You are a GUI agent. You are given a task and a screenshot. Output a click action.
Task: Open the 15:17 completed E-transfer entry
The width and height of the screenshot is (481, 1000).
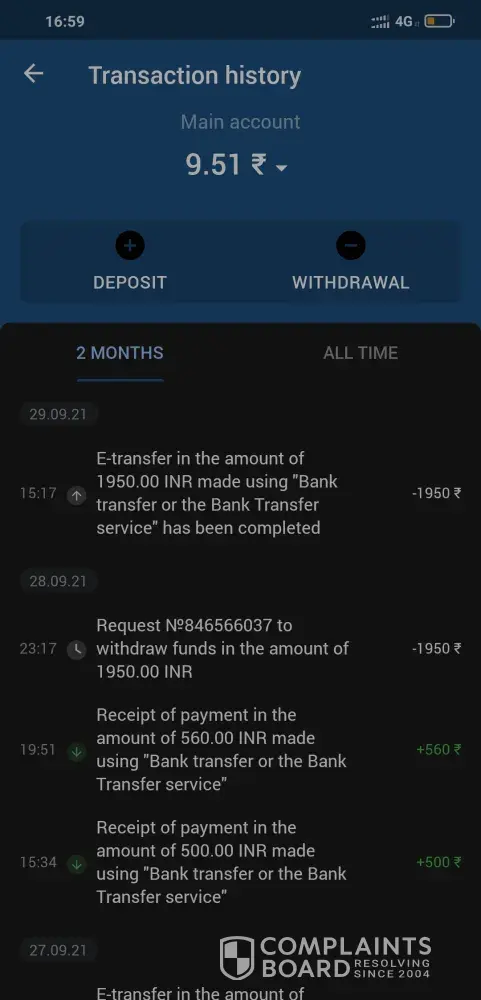pyautogui.click(x=240, y=493)
